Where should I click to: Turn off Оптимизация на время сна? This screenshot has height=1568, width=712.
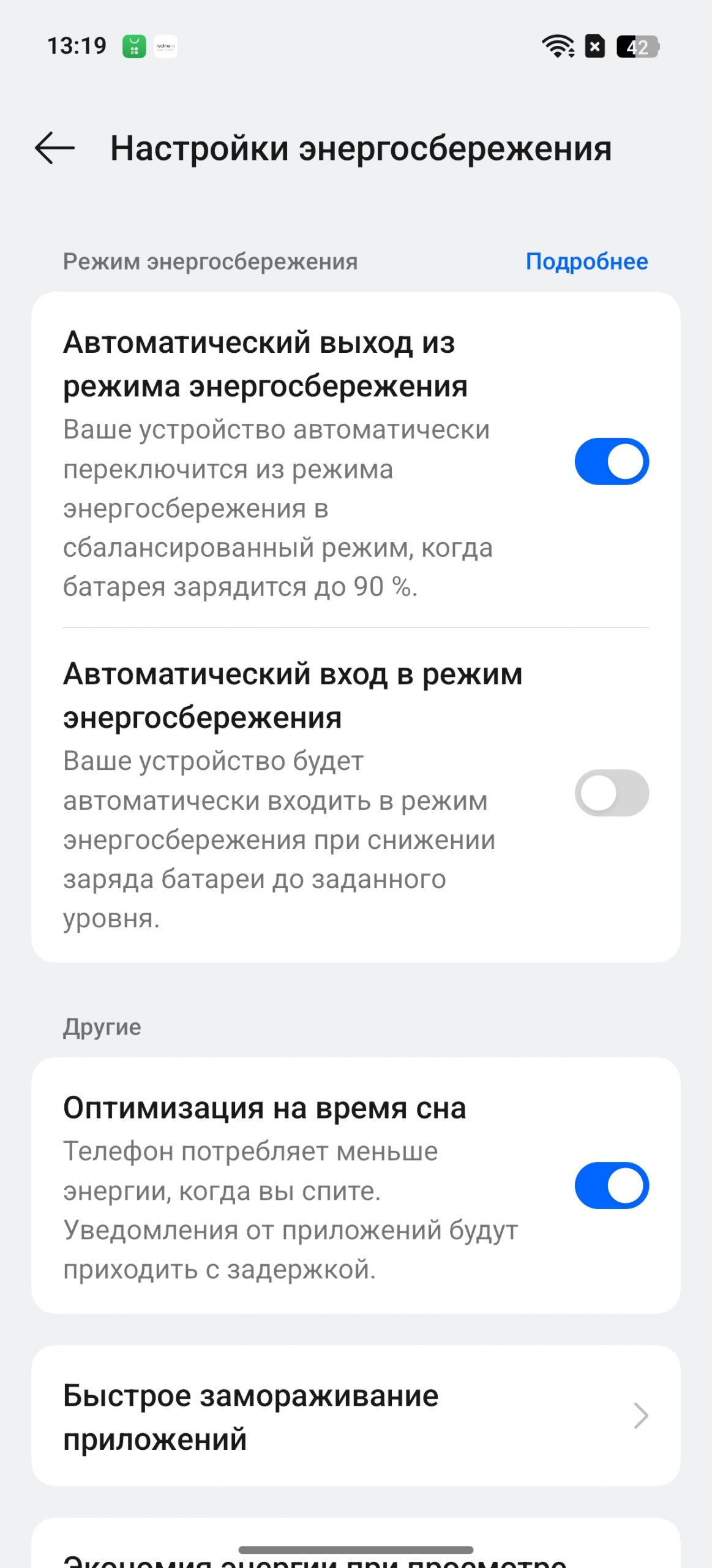click(612, 1185)
